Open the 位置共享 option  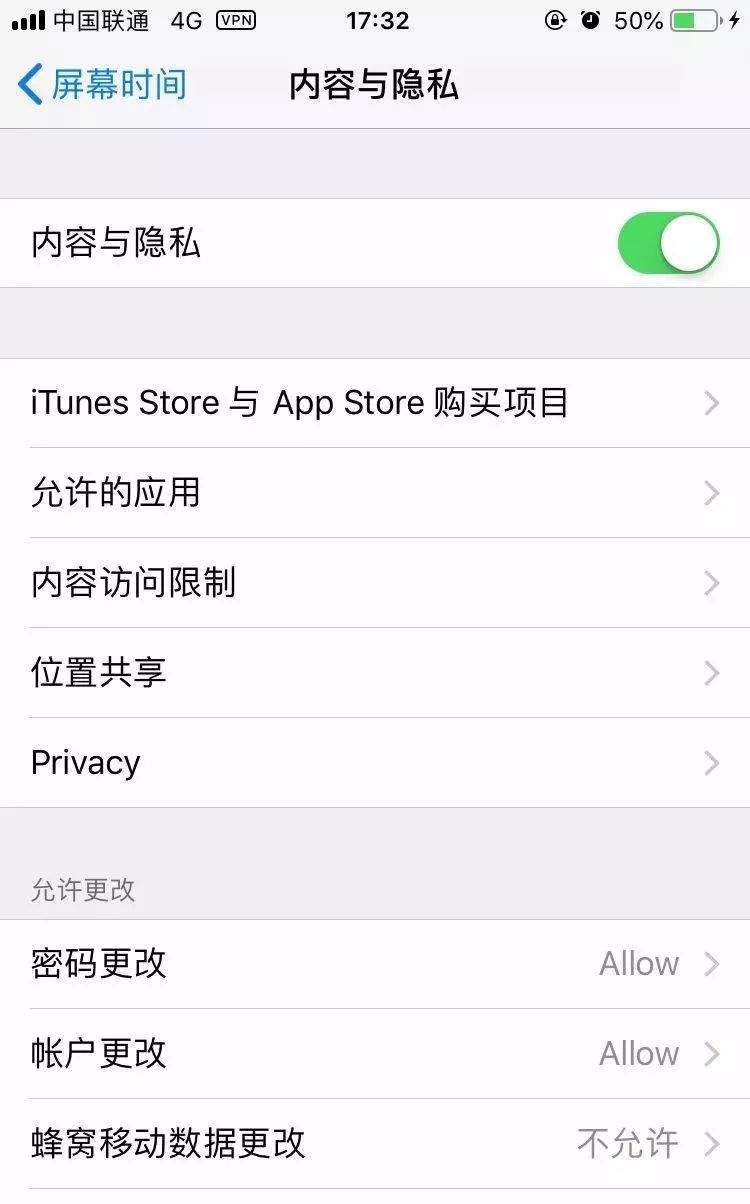coord(375,673)
